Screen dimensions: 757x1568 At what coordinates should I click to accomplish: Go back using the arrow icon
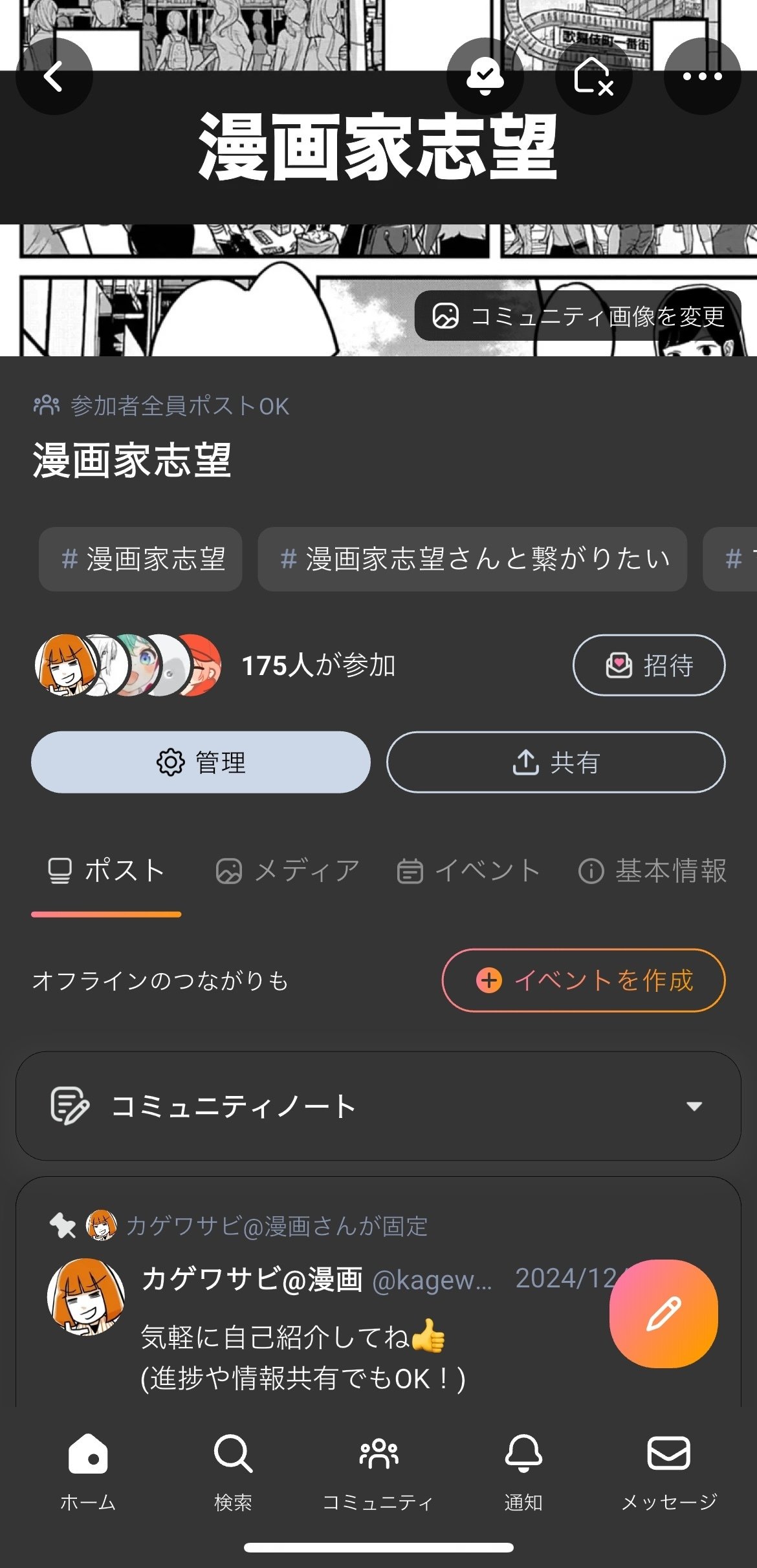pos(54,76)
